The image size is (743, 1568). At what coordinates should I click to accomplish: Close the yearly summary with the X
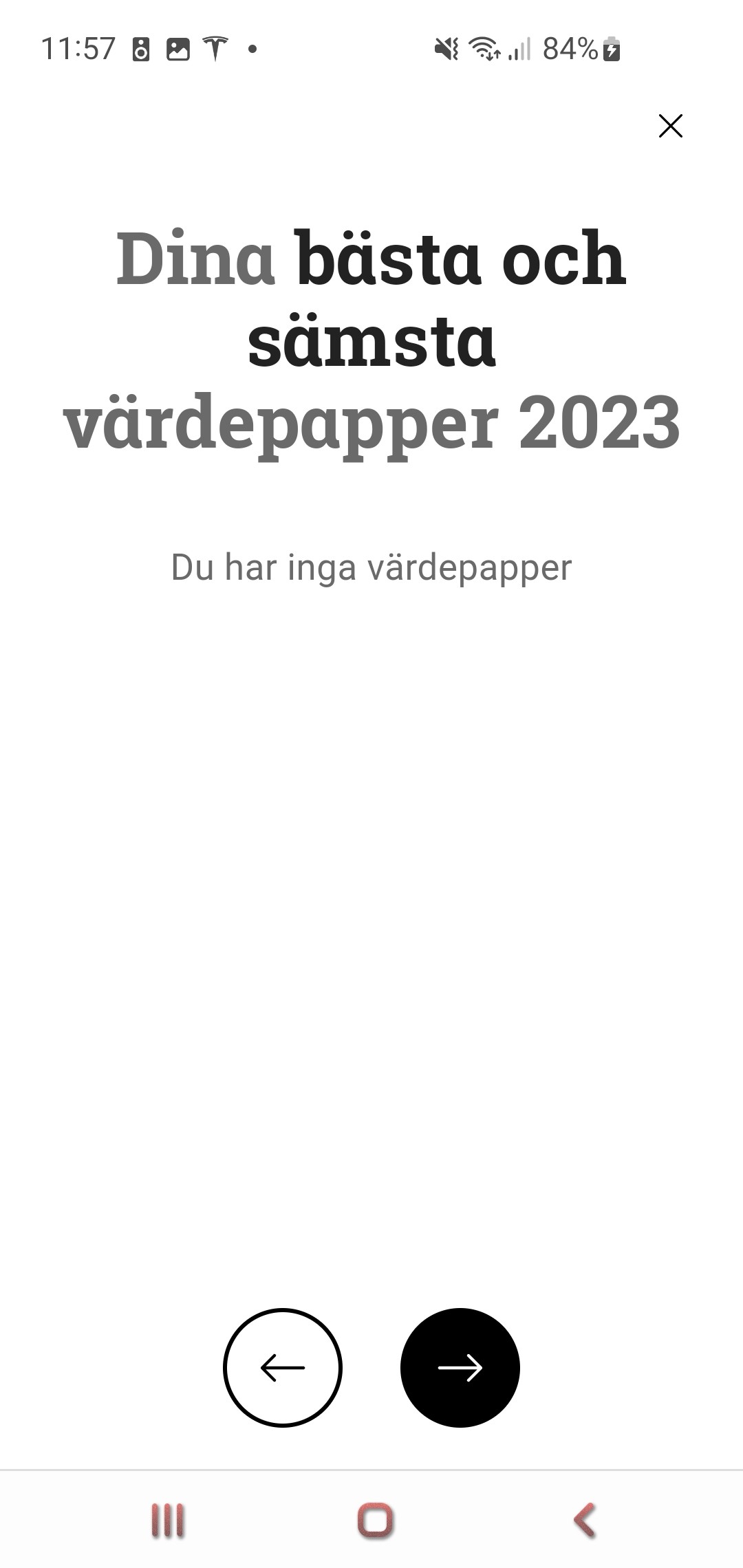670,126
